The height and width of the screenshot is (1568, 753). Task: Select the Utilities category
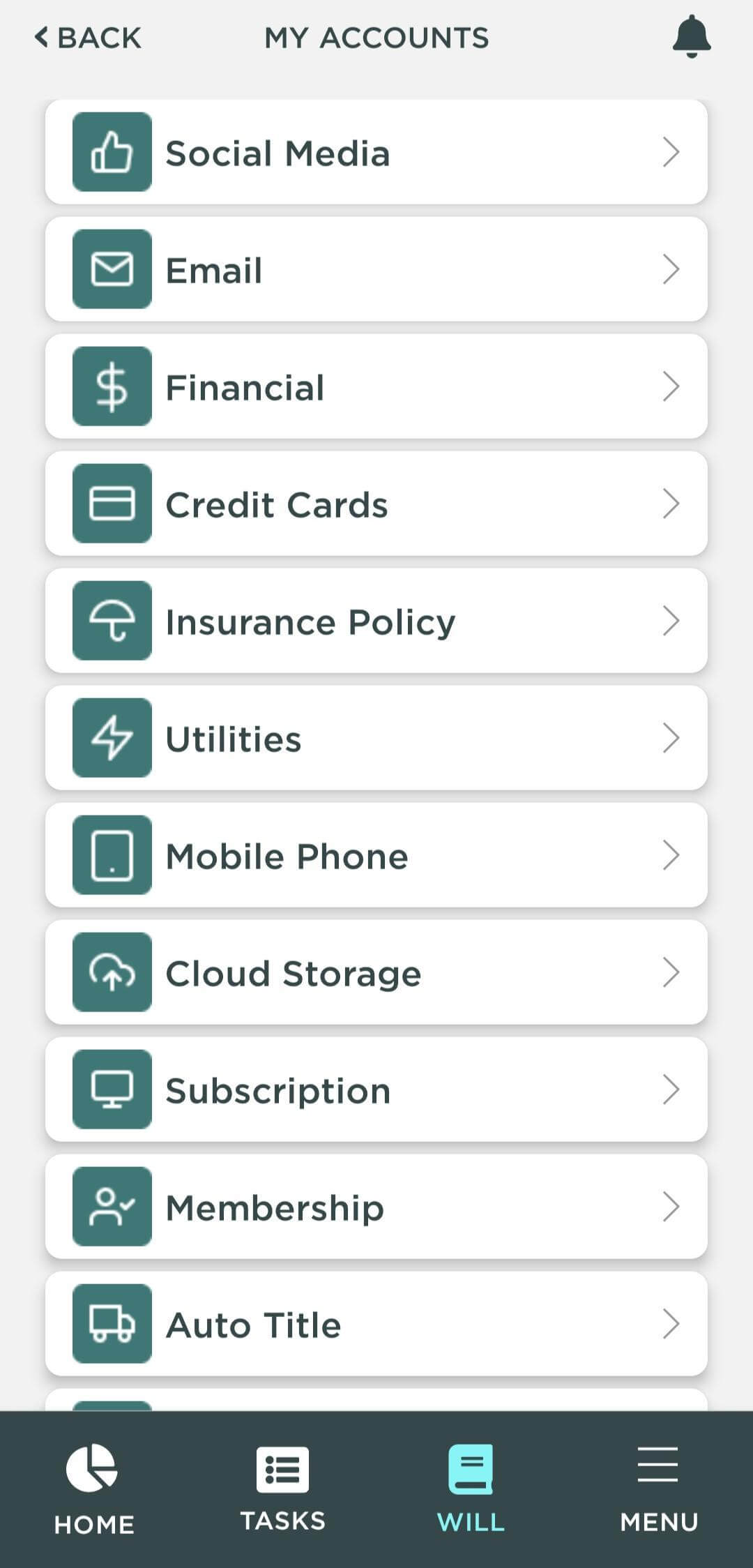coord(376,738)
